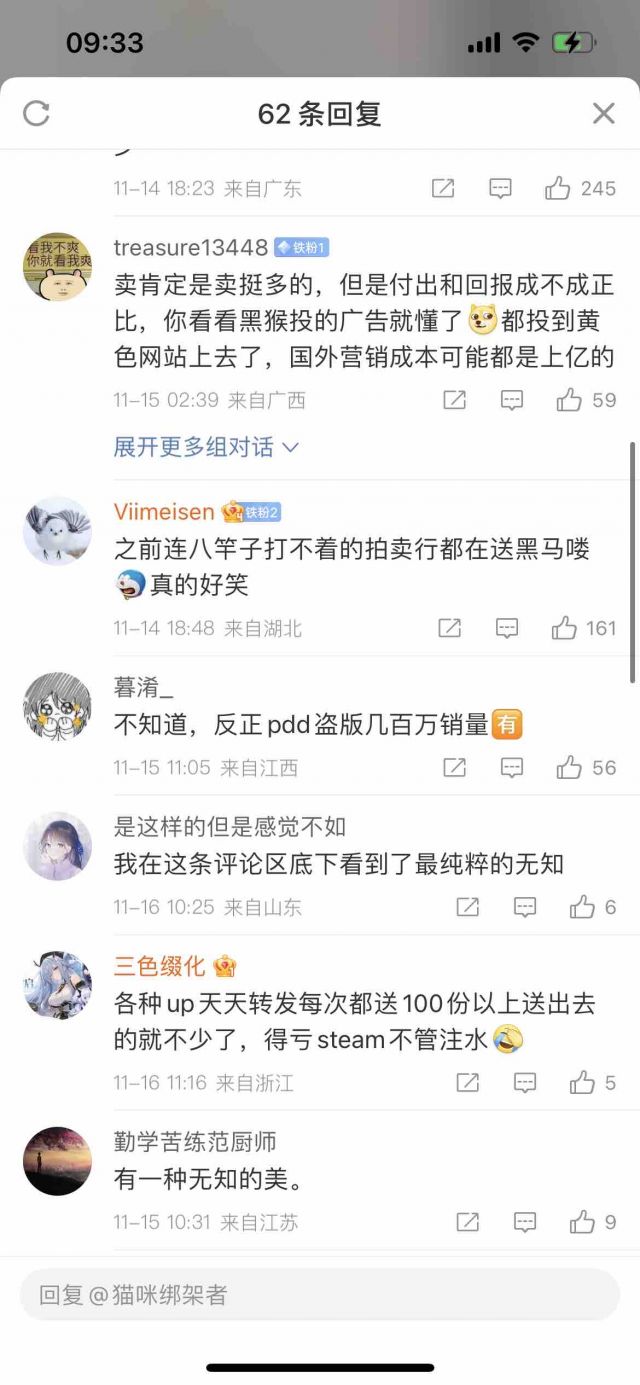Open treasure13448's profile name
Screen dimensions: 640x1385
point(190,247)
